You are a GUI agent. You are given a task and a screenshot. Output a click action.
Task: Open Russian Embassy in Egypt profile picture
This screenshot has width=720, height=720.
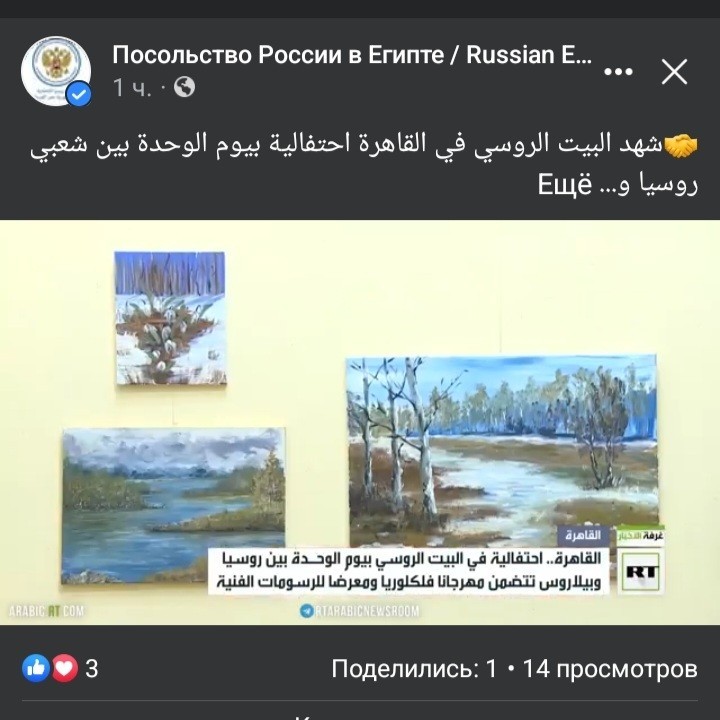coord(56,70)
